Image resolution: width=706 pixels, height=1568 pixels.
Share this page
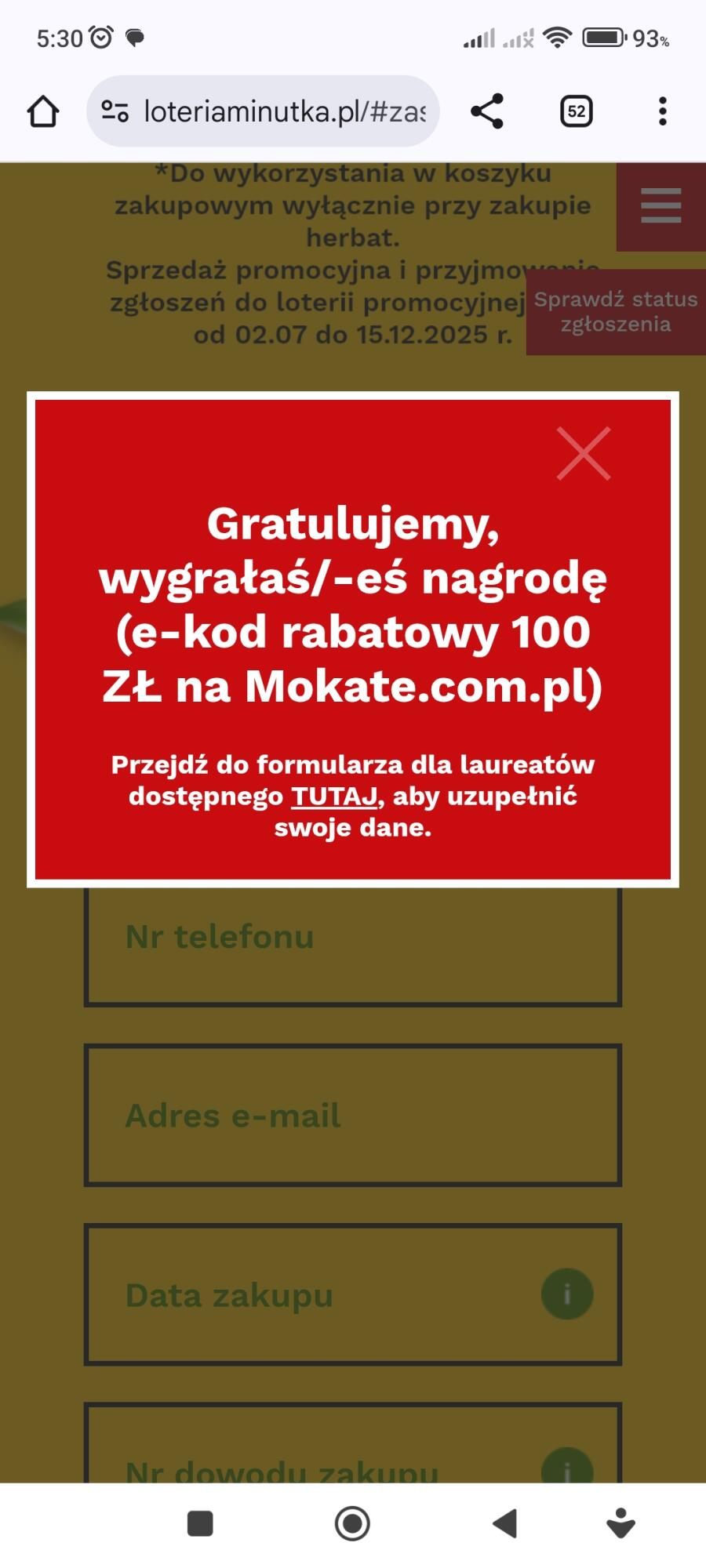pos(487,111)
